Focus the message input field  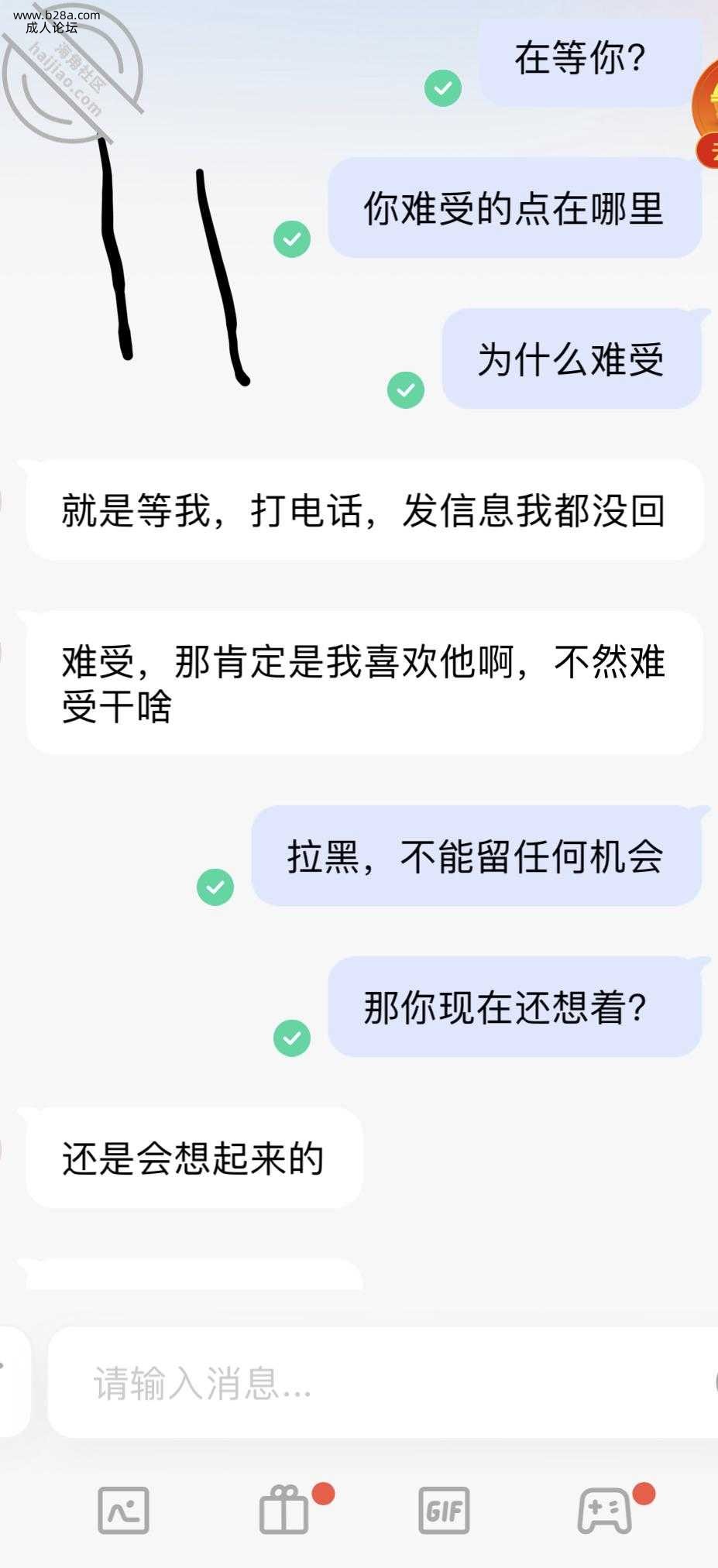pyautogui.click(x=380, y=1383)
